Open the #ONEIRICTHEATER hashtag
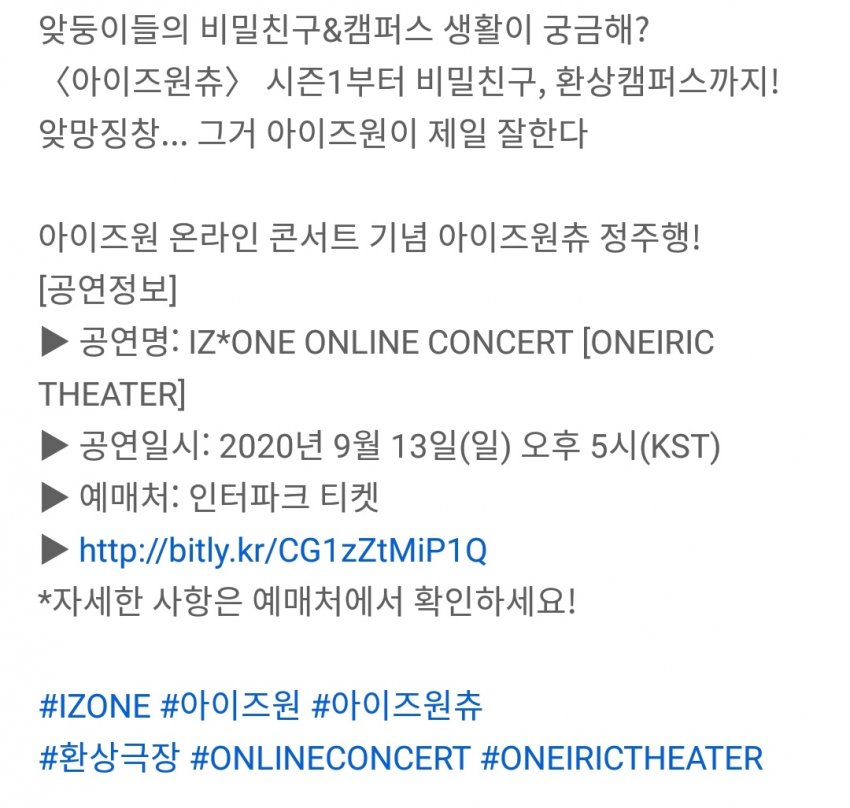 [621, 757]
